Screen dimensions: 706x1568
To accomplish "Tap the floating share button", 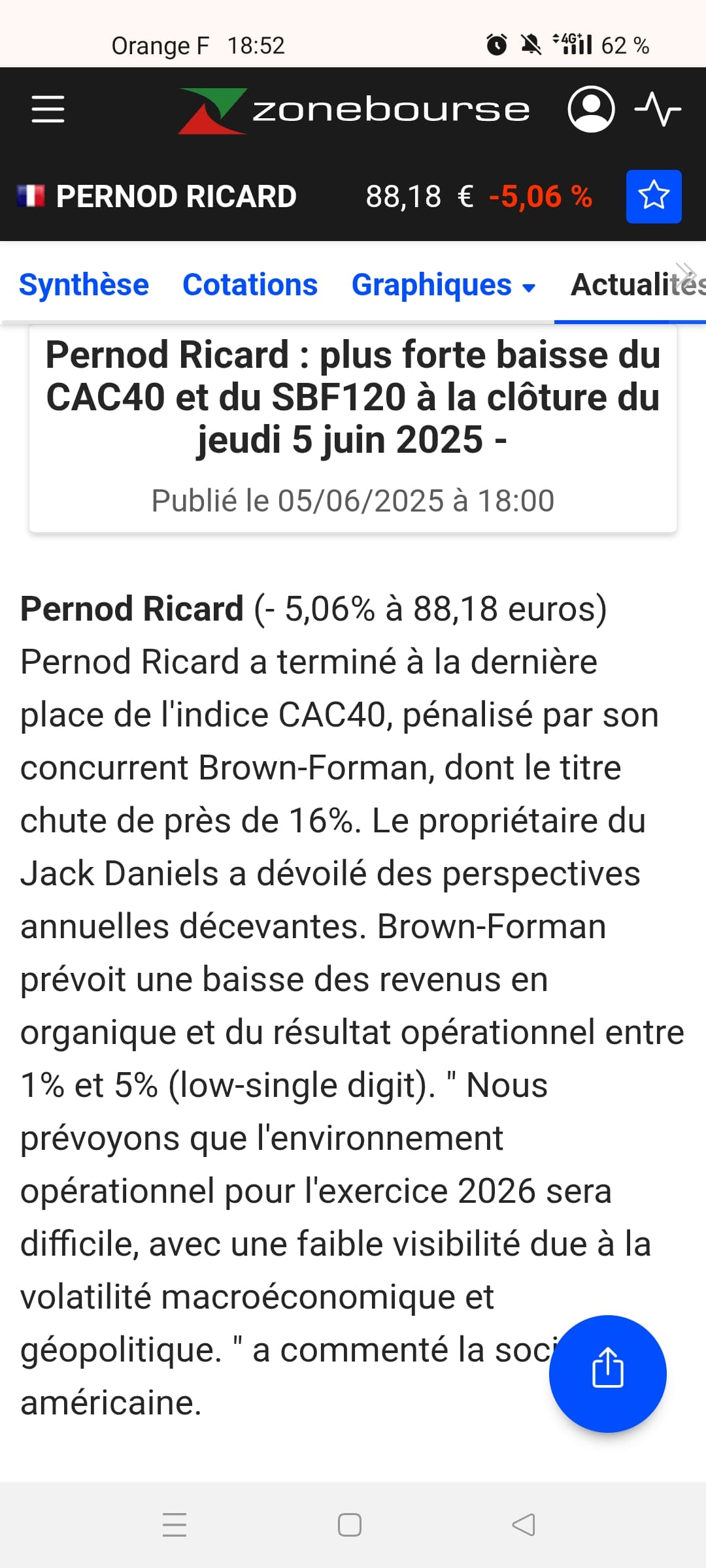I will point(607,1373).
